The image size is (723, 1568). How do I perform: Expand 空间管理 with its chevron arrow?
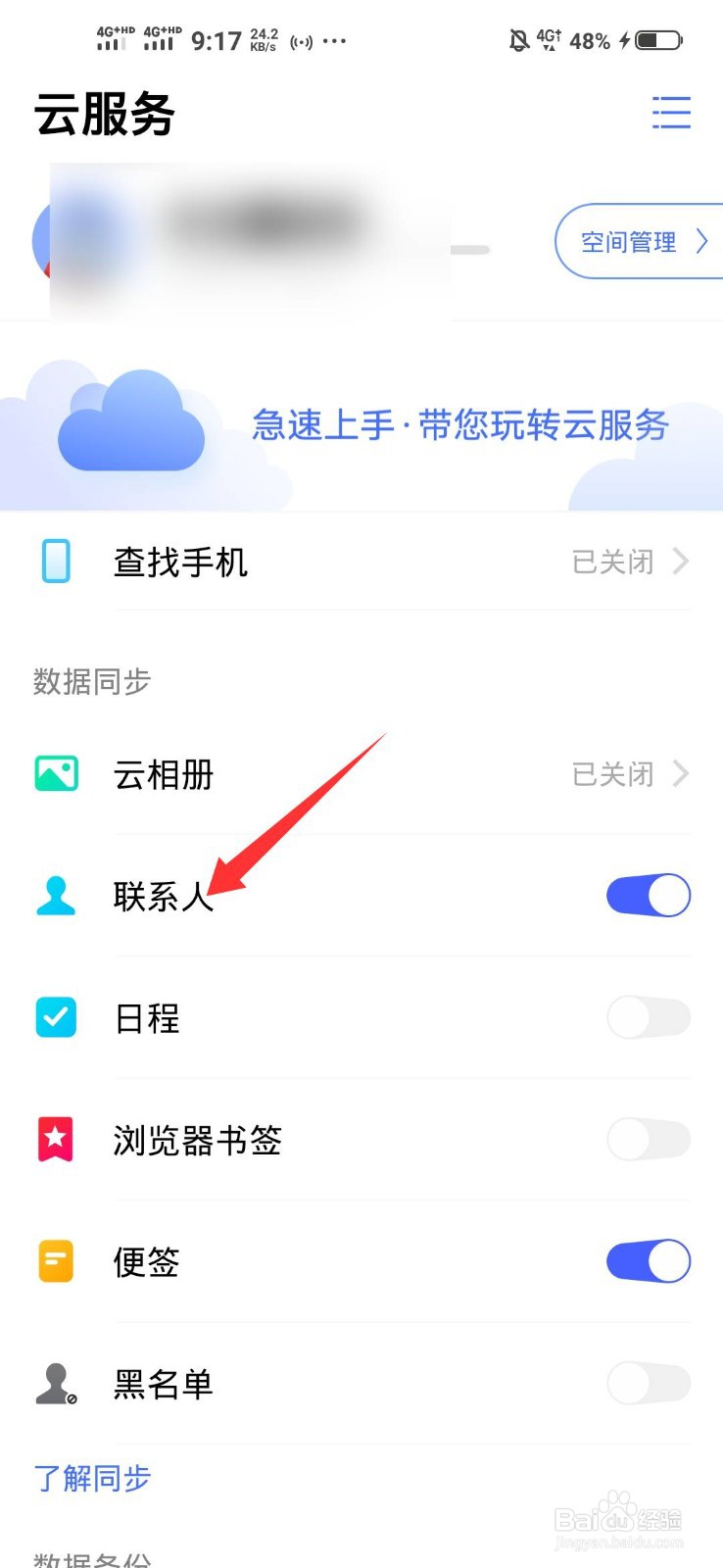701,240
